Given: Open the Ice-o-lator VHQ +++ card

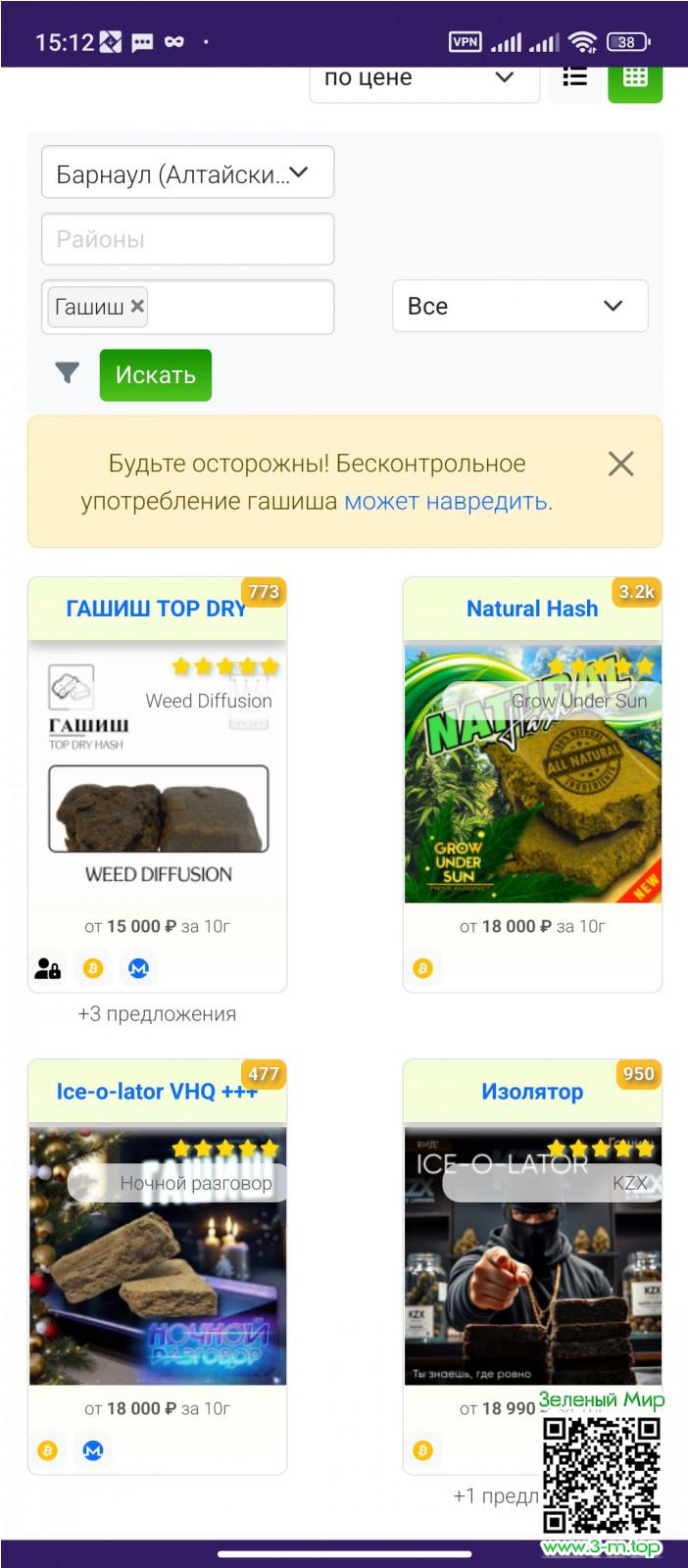Looking at the screenshot, I should tap(157, 1092).
